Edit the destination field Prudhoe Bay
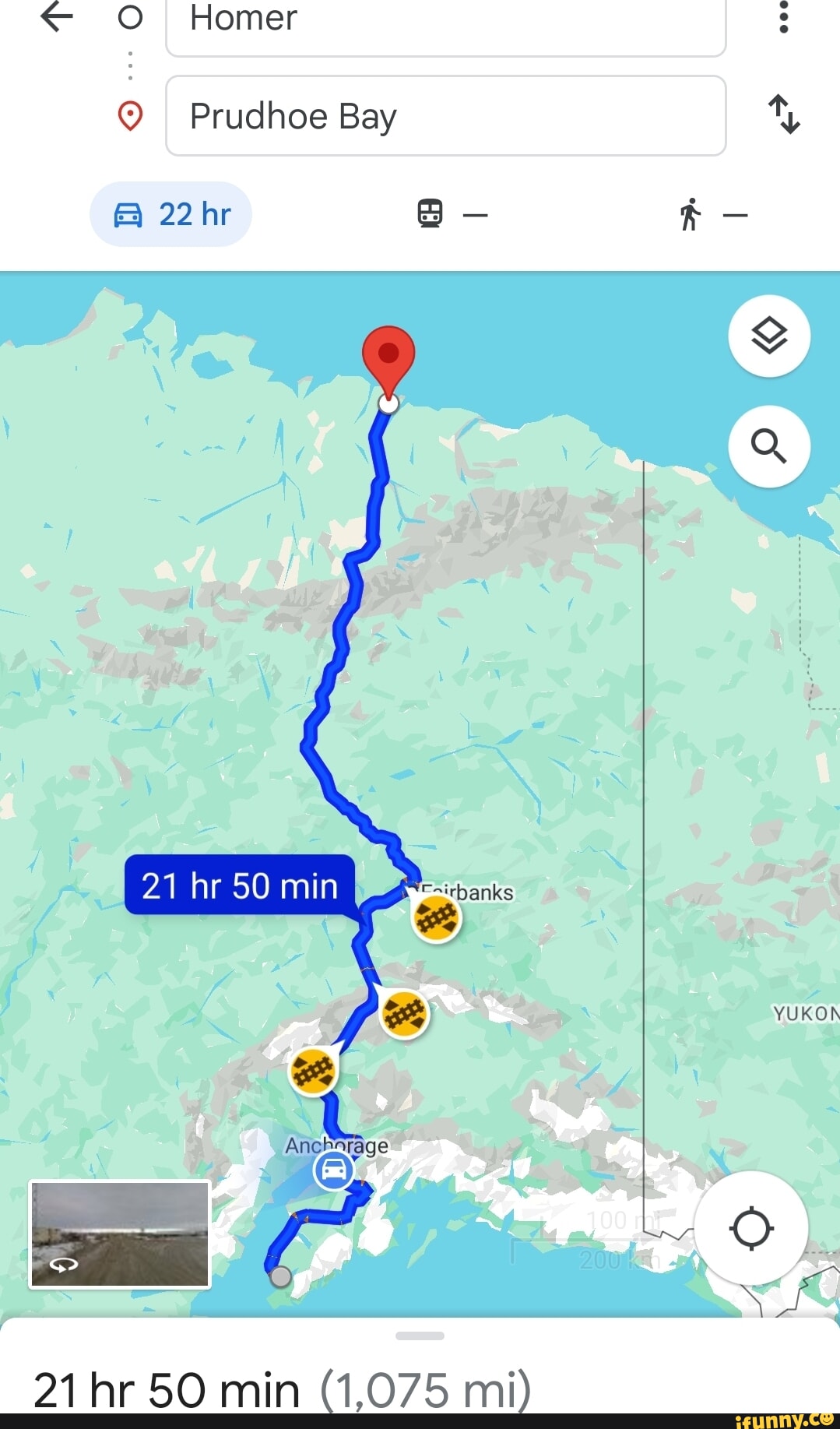 point(445,116)
